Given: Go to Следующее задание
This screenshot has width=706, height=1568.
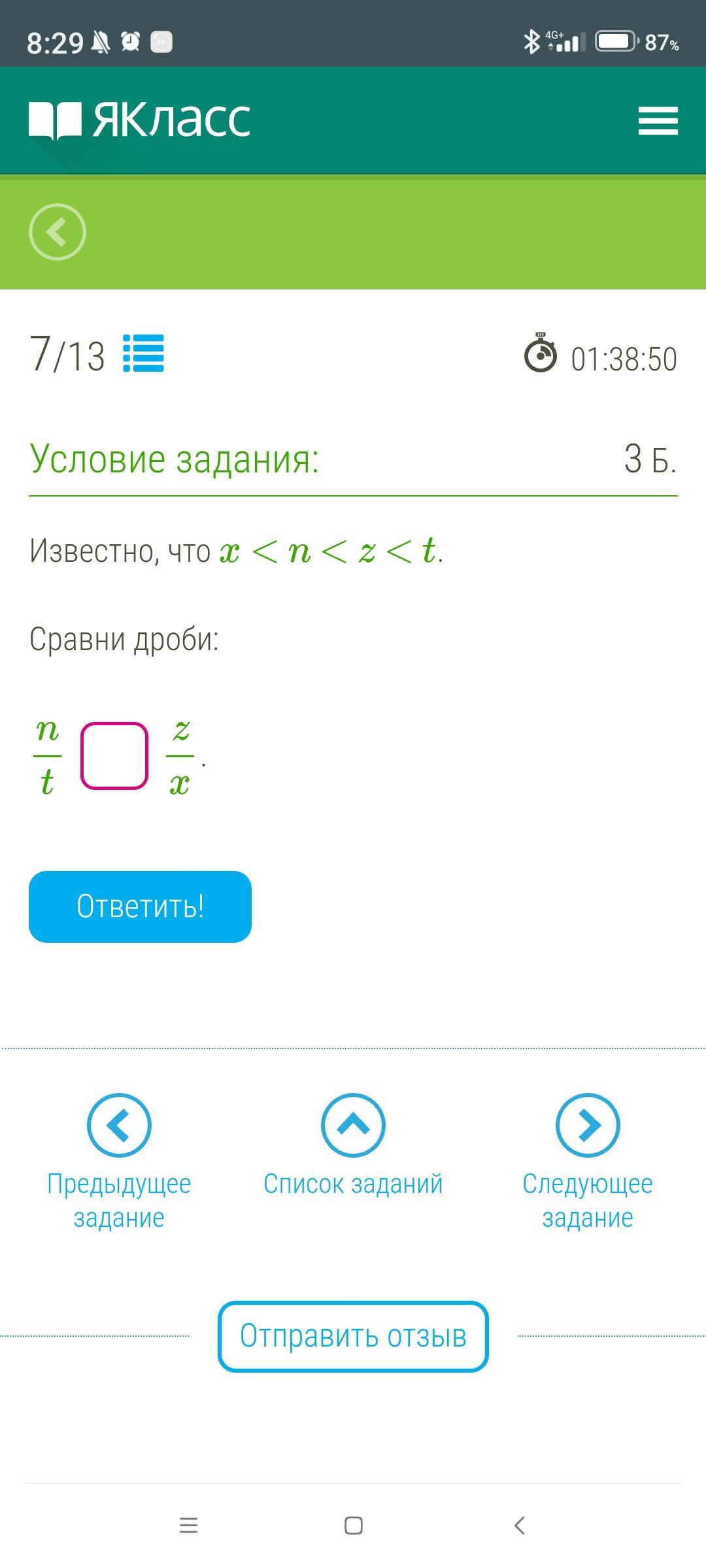Looking at the screenshot, I should [587, 1125].
